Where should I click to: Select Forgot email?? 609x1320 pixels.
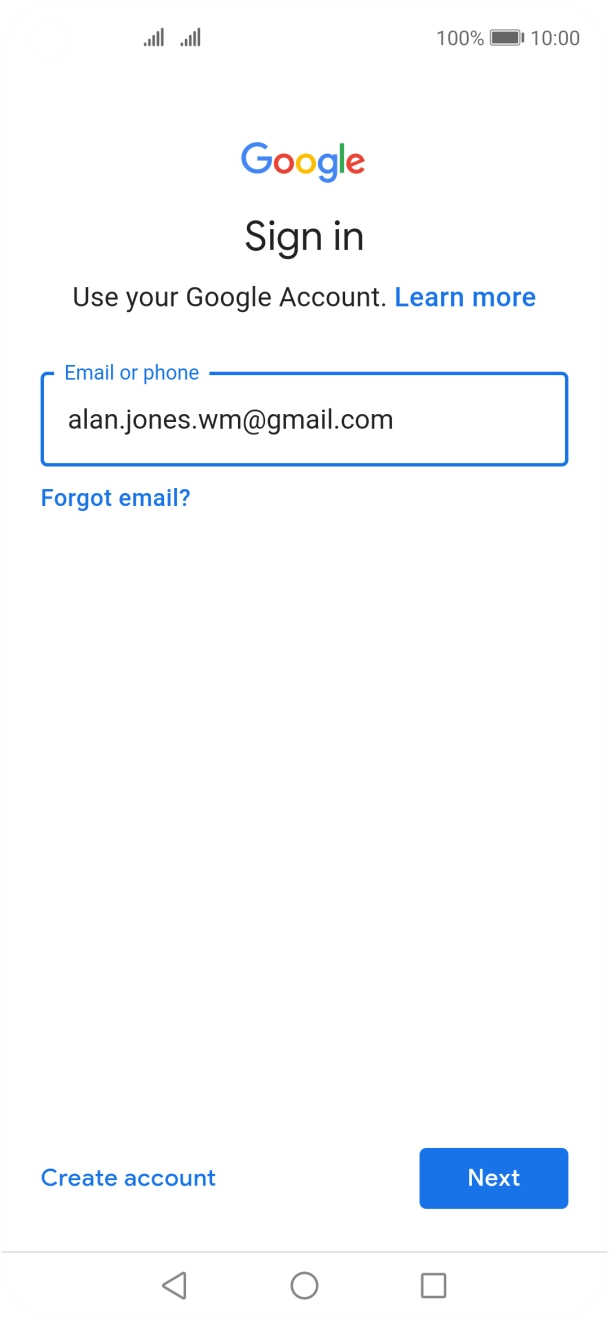115,498
